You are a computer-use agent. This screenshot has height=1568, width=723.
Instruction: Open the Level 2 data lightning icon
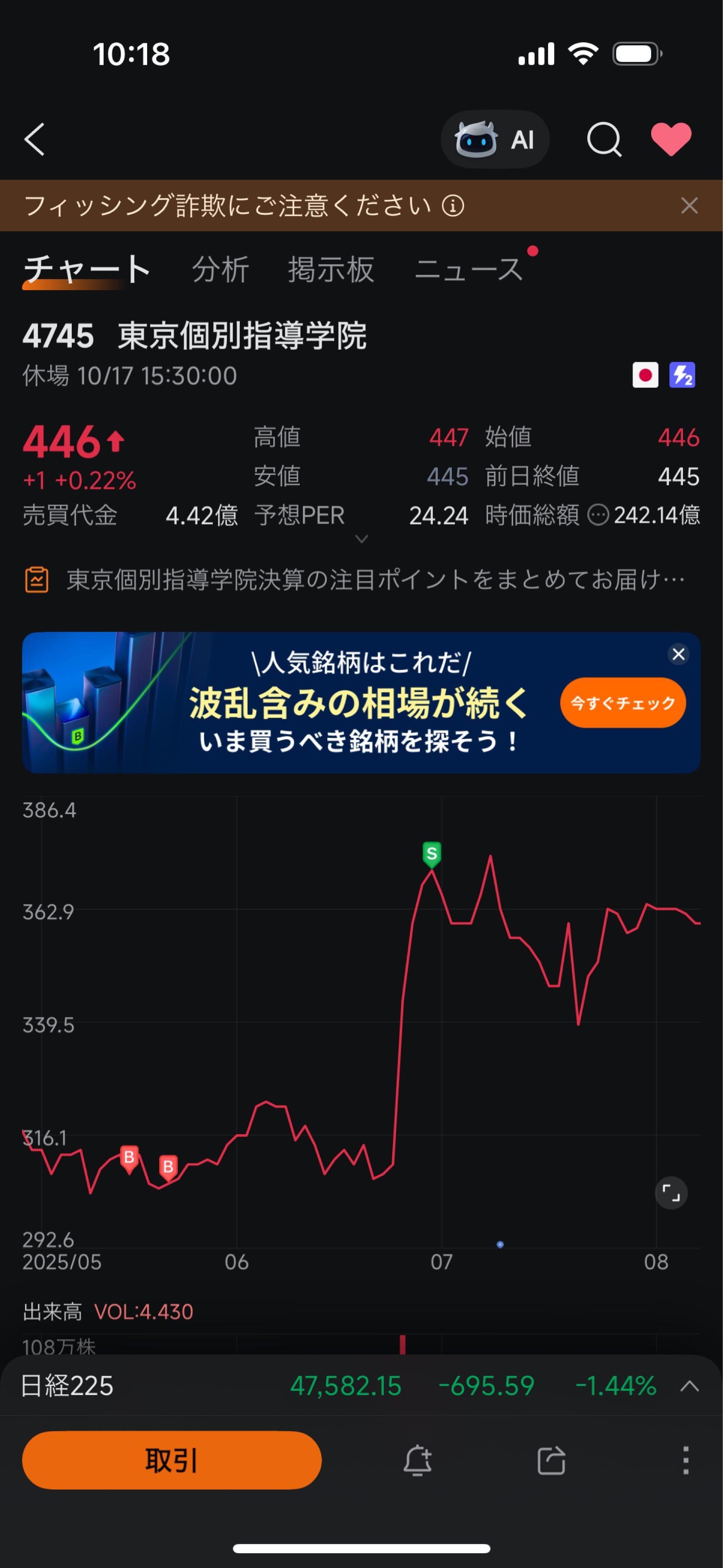681,376
